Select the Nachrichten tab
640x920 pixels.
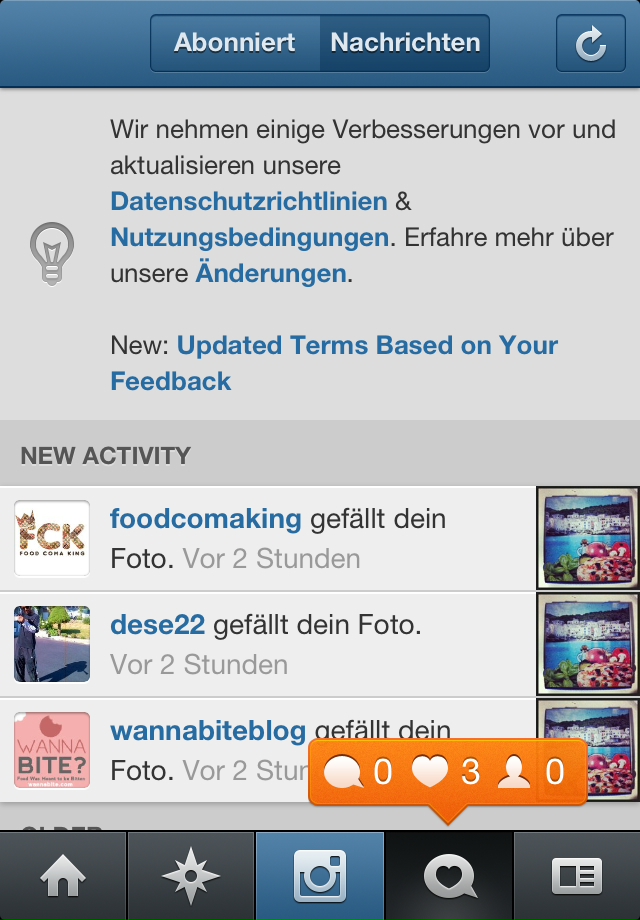click(x=405, y=43)
